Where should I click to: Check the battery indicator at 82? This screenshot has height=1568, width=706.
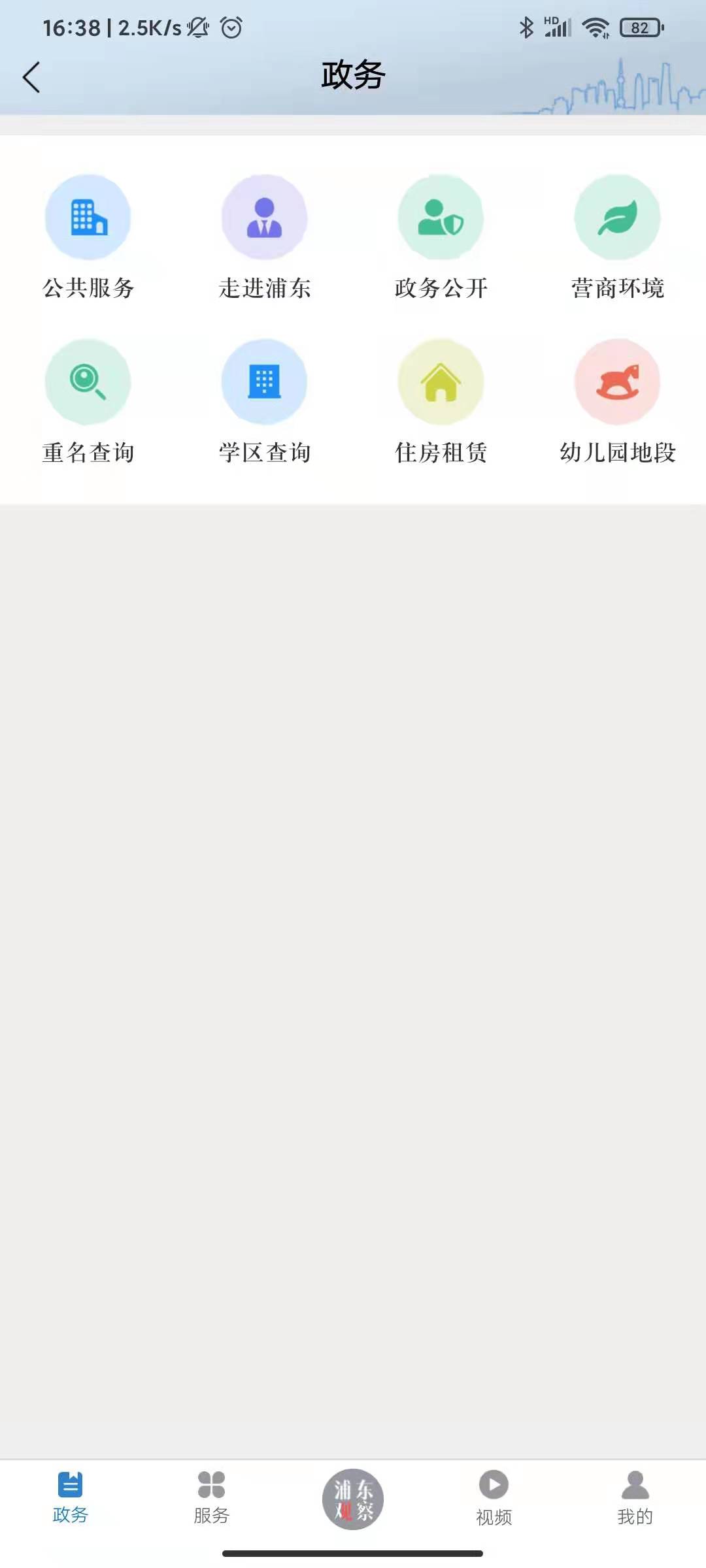639,27
